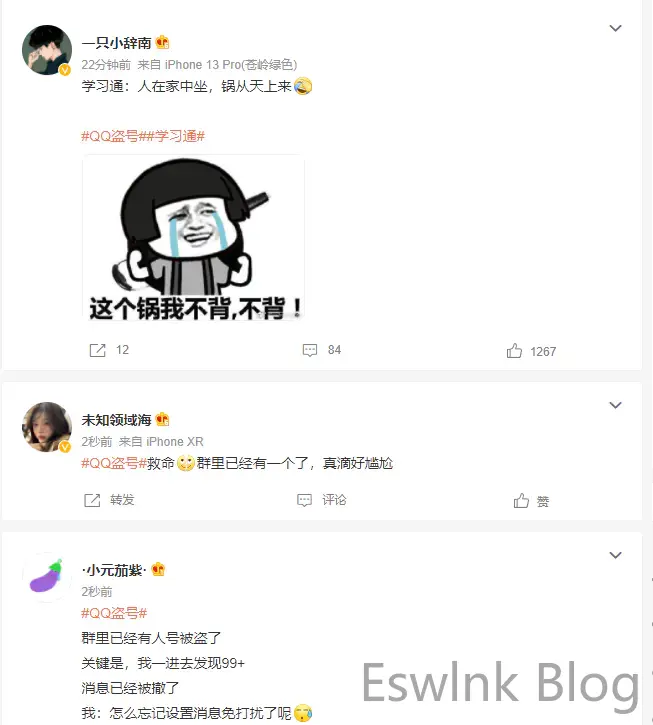Open the 84 comments on 一只小辞南's post
653x725 pixels.
(322, 350)
